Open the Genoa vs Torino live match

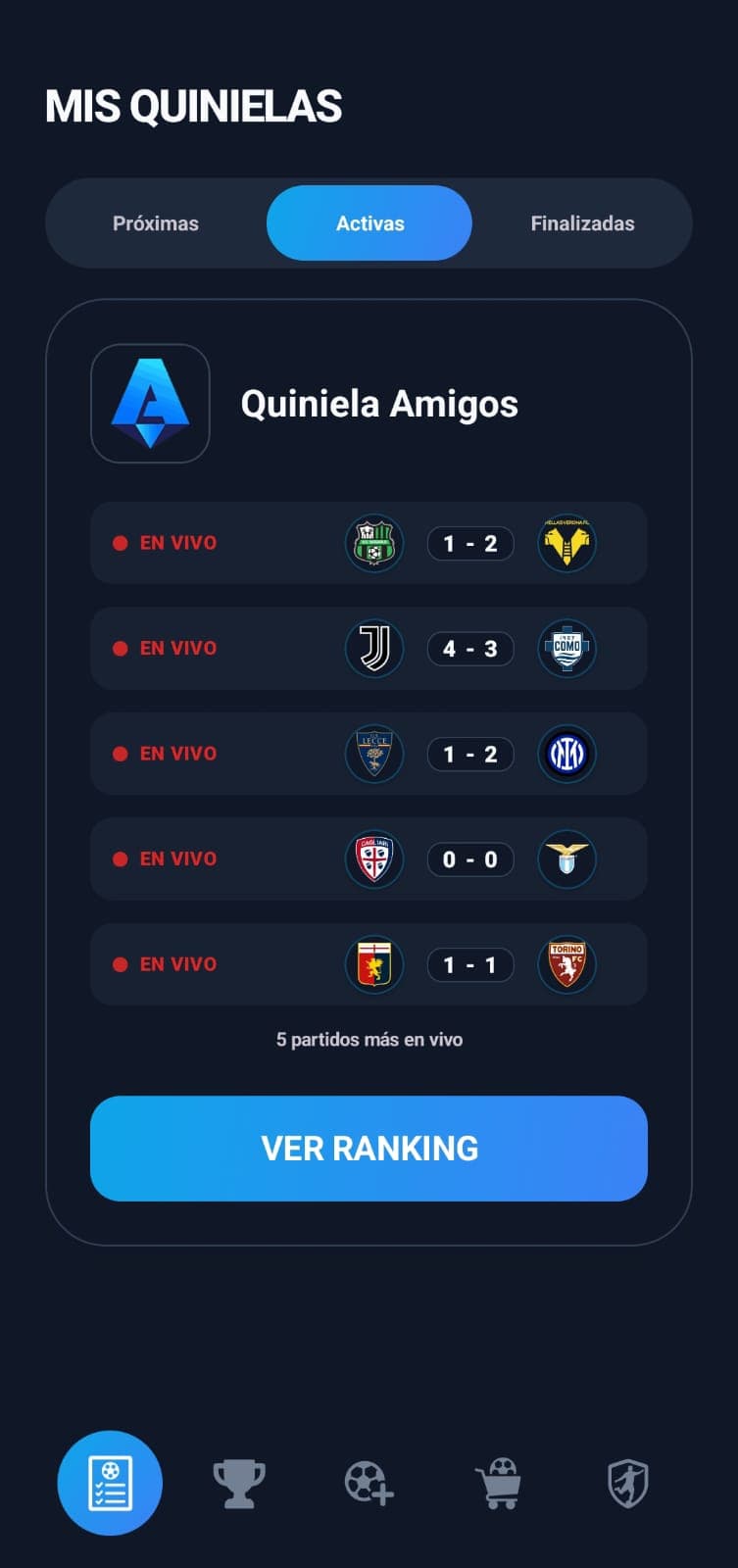click(x=369, y=964)
